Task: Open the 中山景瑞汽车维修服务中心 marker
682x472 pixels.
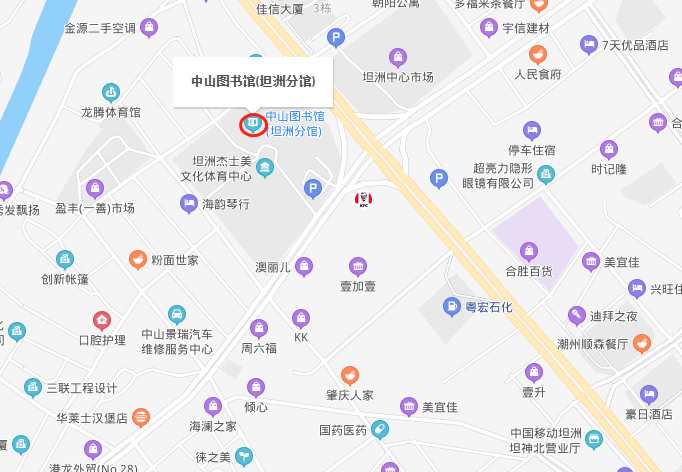Action: 177,314
